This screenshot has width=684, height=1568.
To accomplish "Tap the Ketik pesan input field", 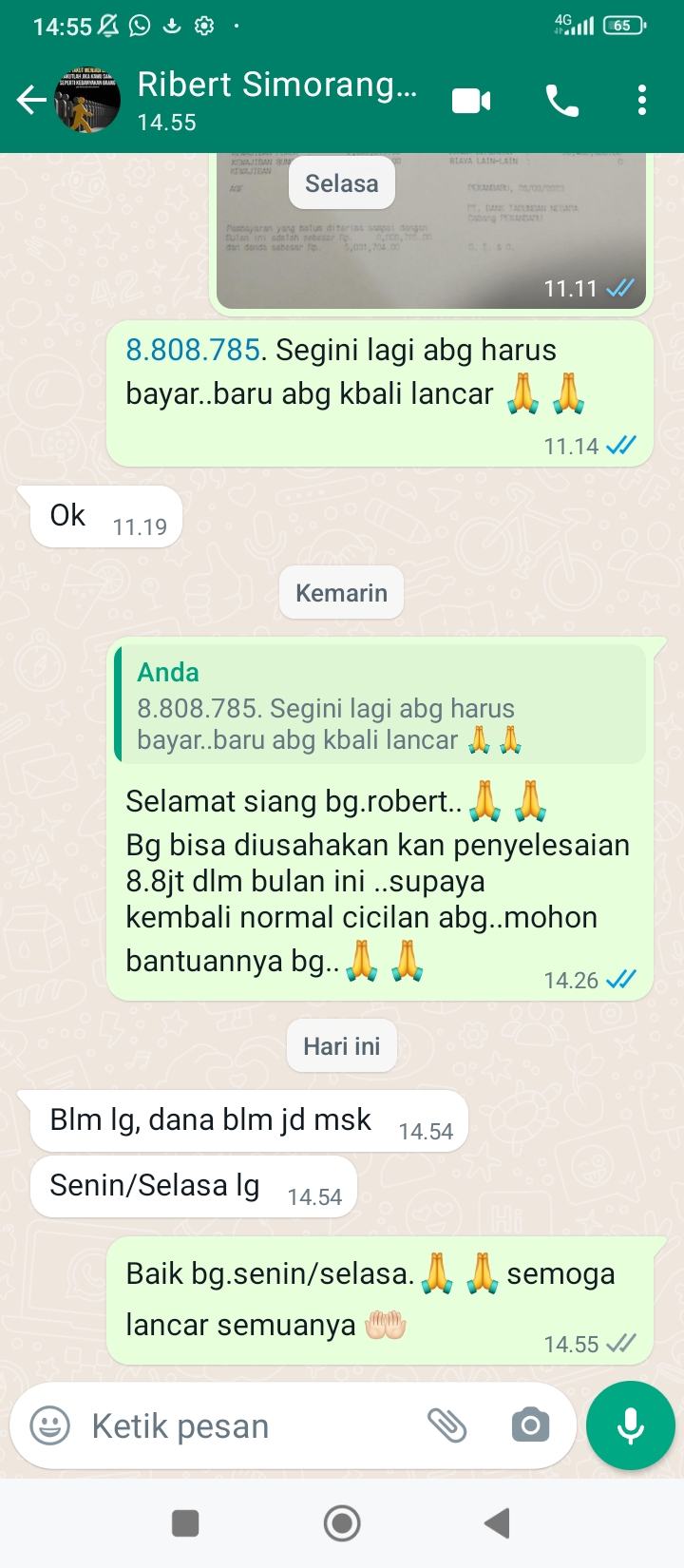I will [237, 1425].
